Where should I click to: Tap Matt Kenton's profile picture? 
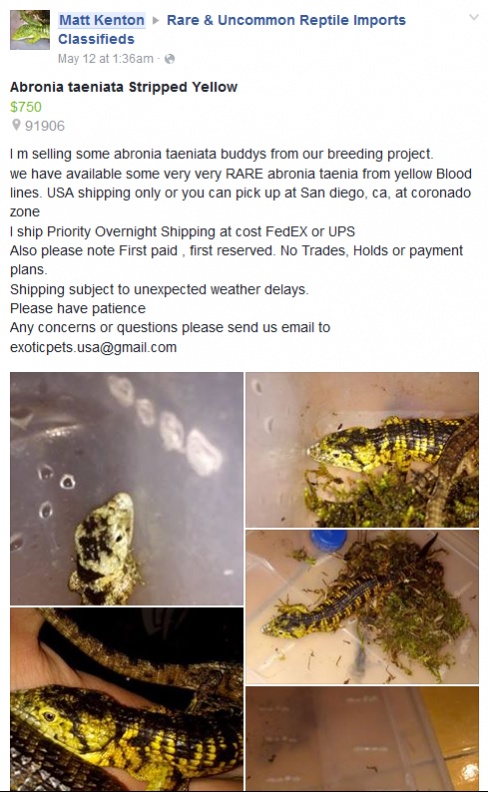click(30, 30)
